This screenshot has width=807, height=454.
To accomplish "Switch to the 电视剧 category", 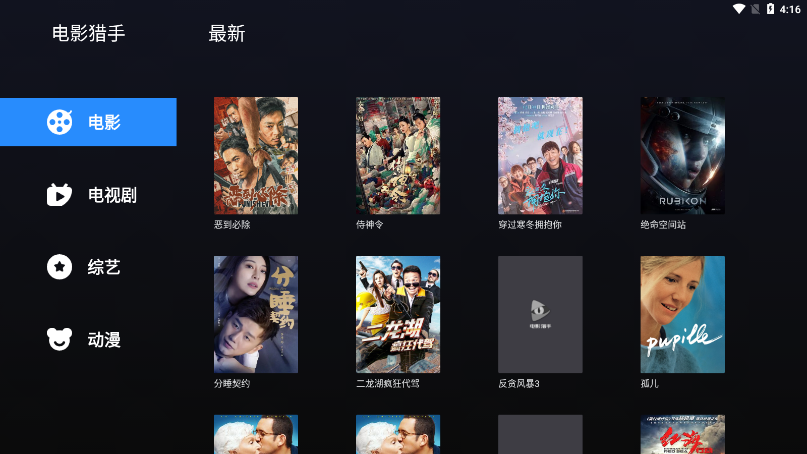I will tap(92, 195).
